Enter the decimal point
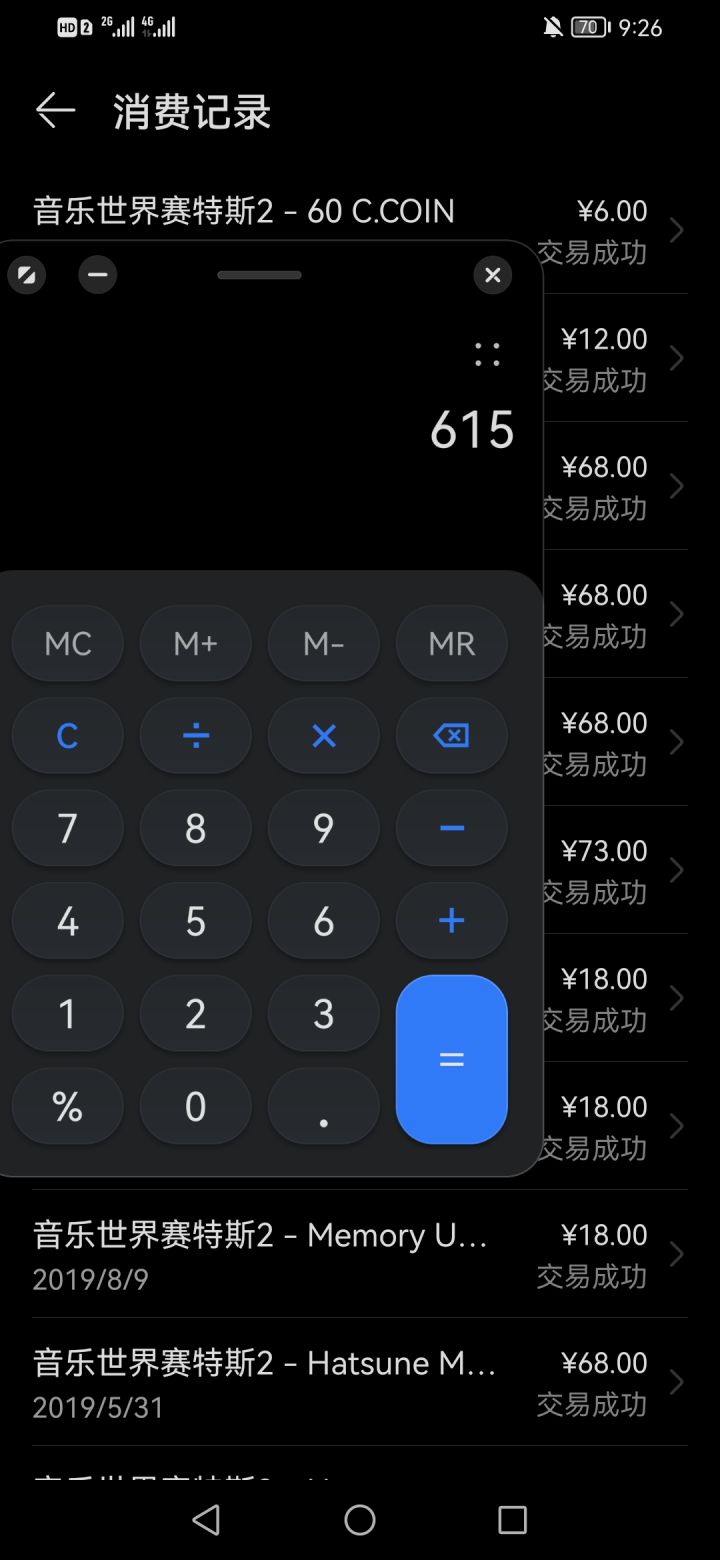Viewport: 720px width, 1560px height. click(324, 1106)
